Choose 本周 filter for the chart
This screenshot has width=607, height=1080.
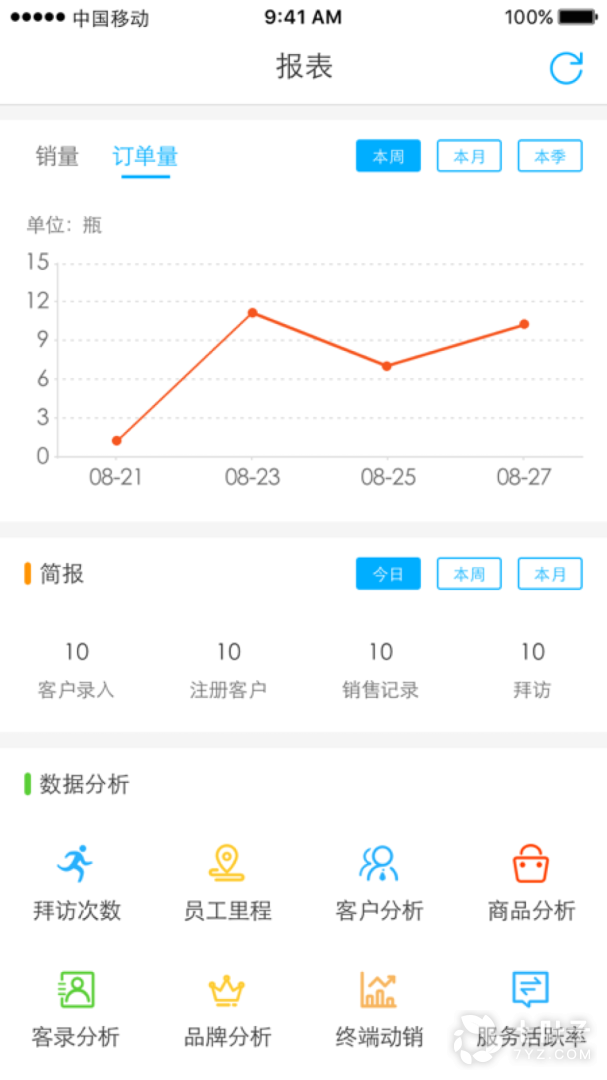(388, 156)
